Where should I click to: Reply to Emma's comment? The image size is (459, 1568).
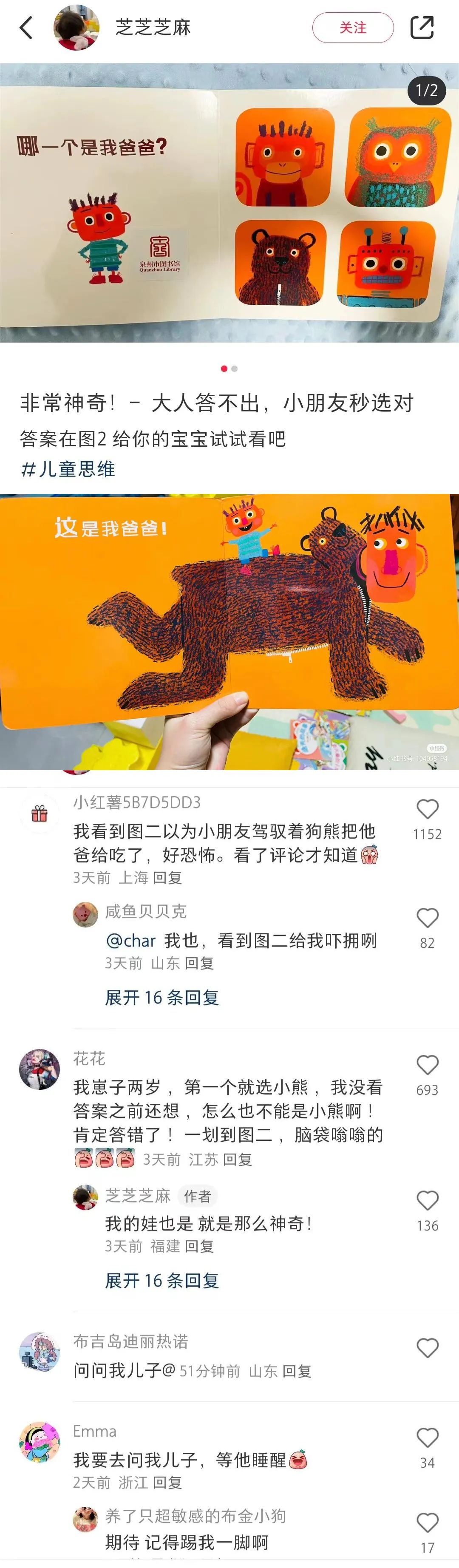(x=167, y=1482)
